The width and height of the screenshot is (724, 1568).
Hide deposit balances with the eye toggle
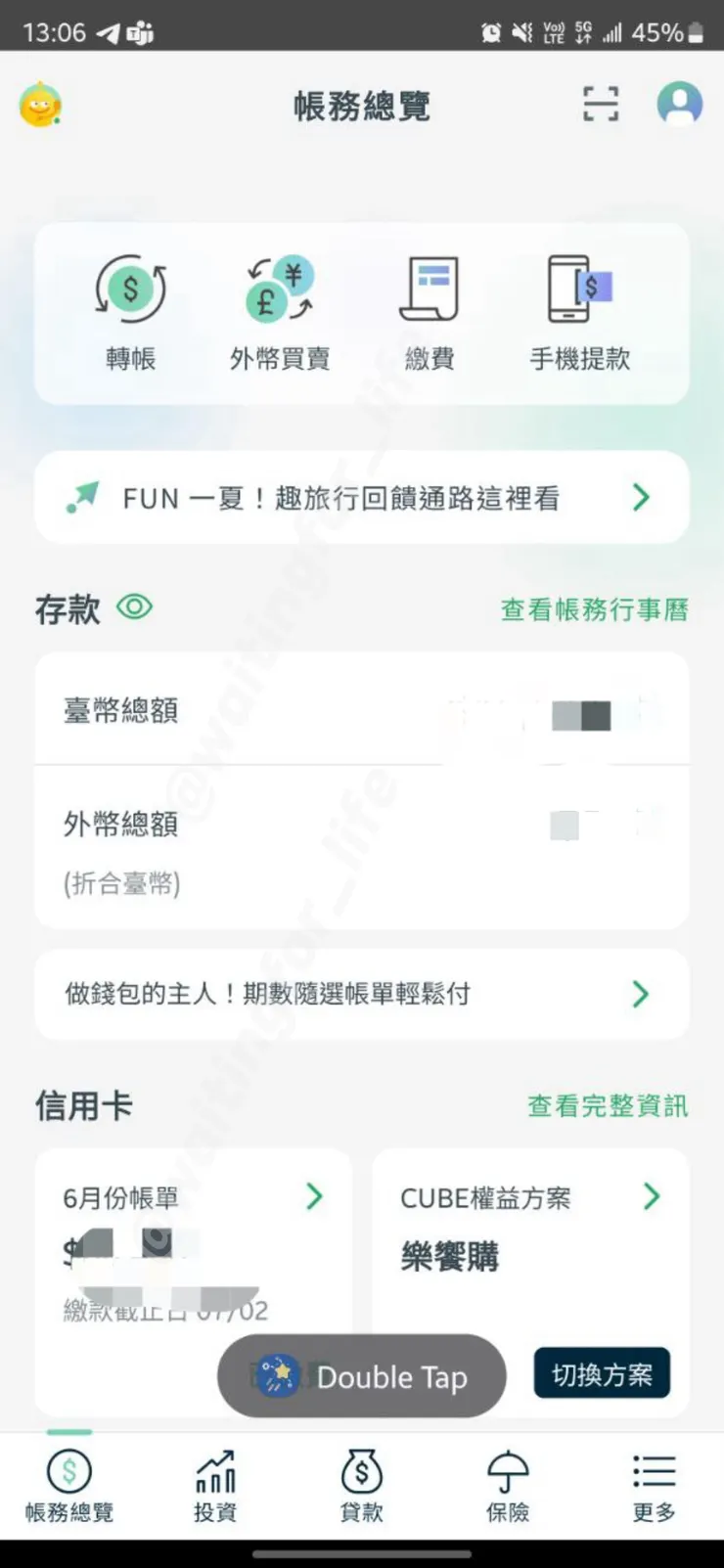pyautogui.click(x=135, y=606)
